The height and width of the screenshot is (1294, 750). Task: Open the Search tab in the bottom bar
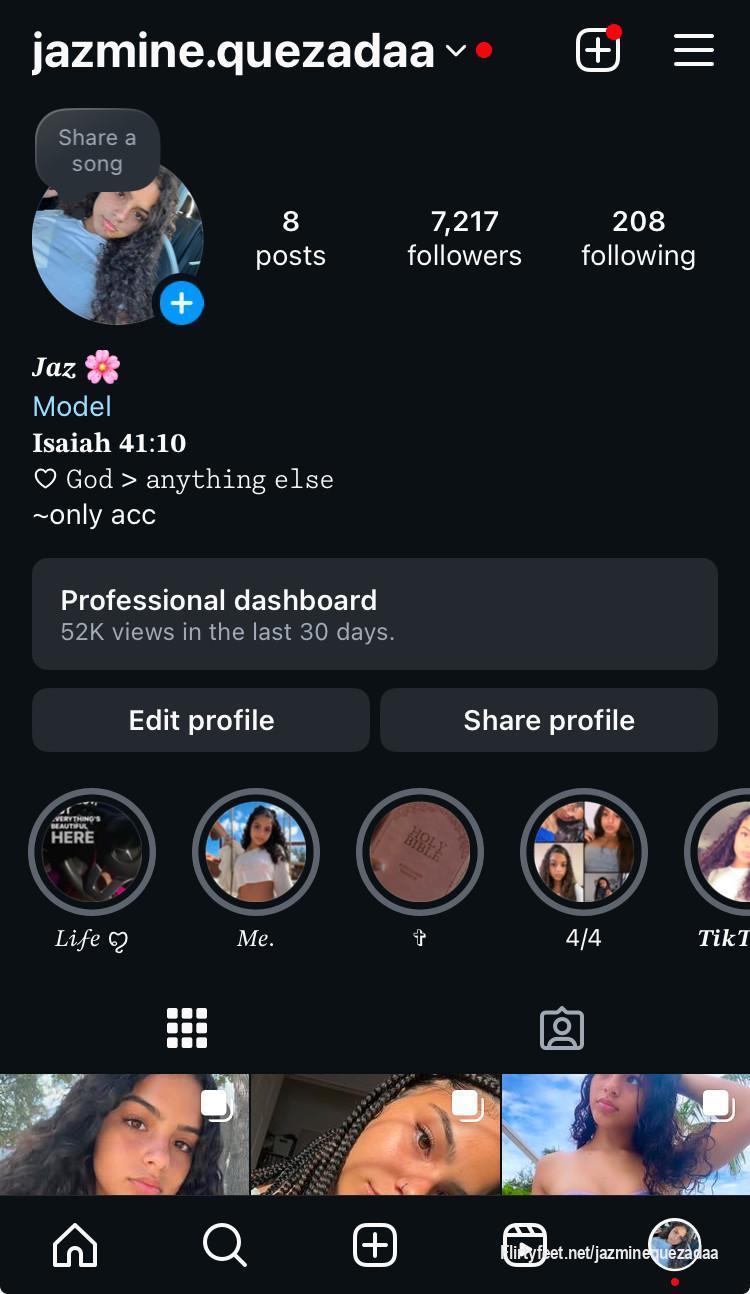(x=224, y=1246)
